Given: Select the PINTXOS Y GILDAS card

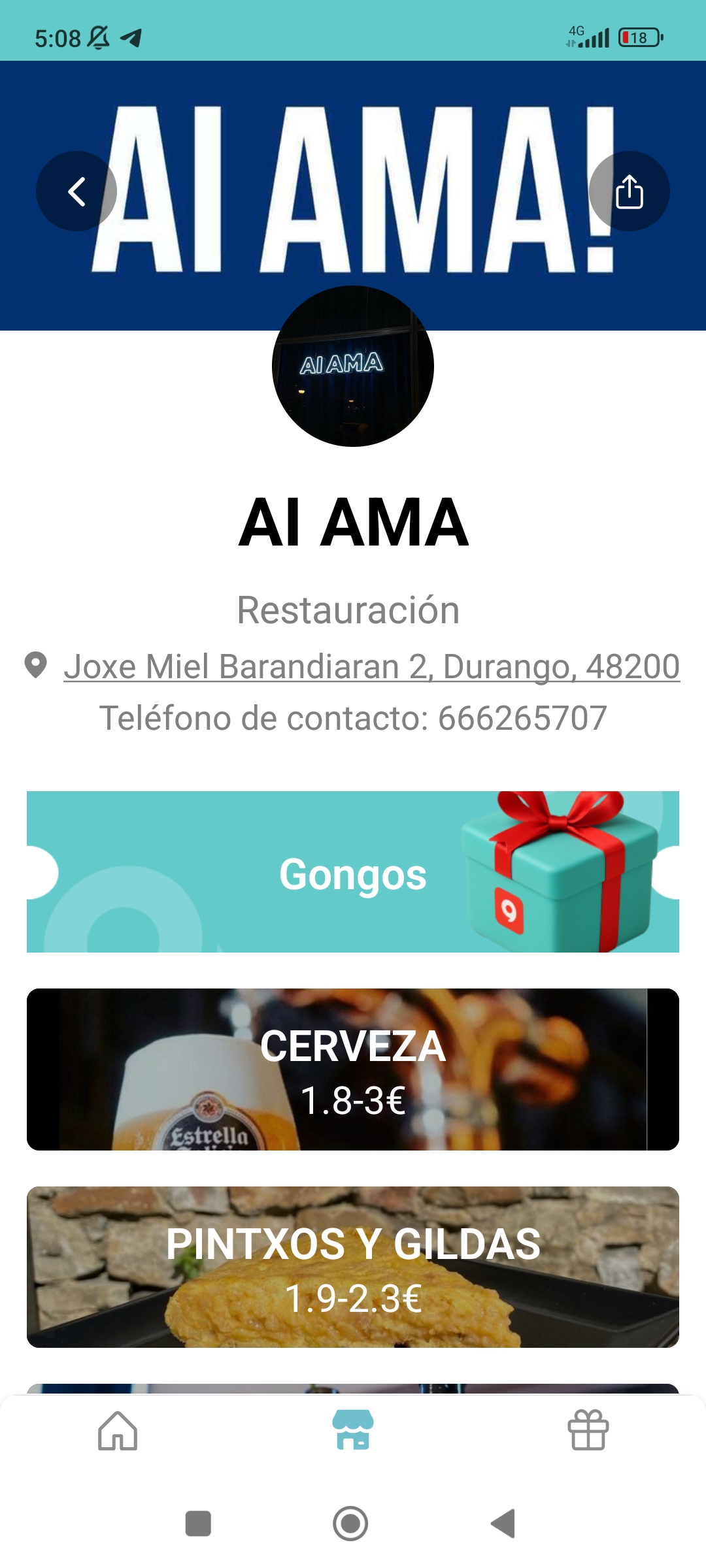Looking at the screenshot, I should pyautogui.click(x=353, y=1267).
